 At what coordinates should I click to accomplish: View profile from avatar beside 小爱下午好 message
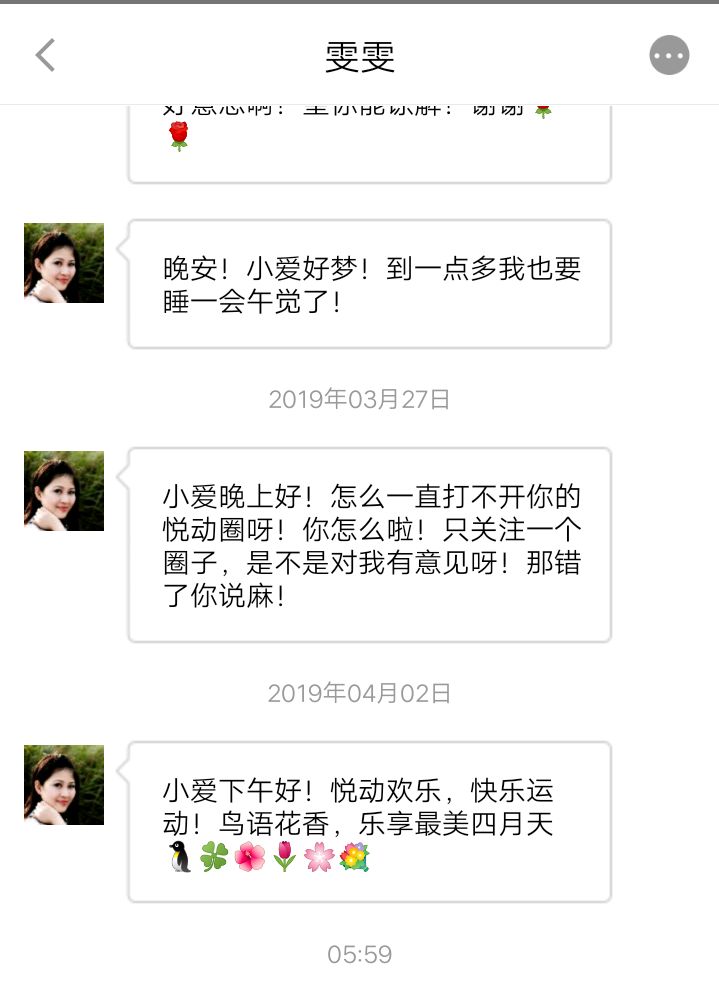coord(64,785)
